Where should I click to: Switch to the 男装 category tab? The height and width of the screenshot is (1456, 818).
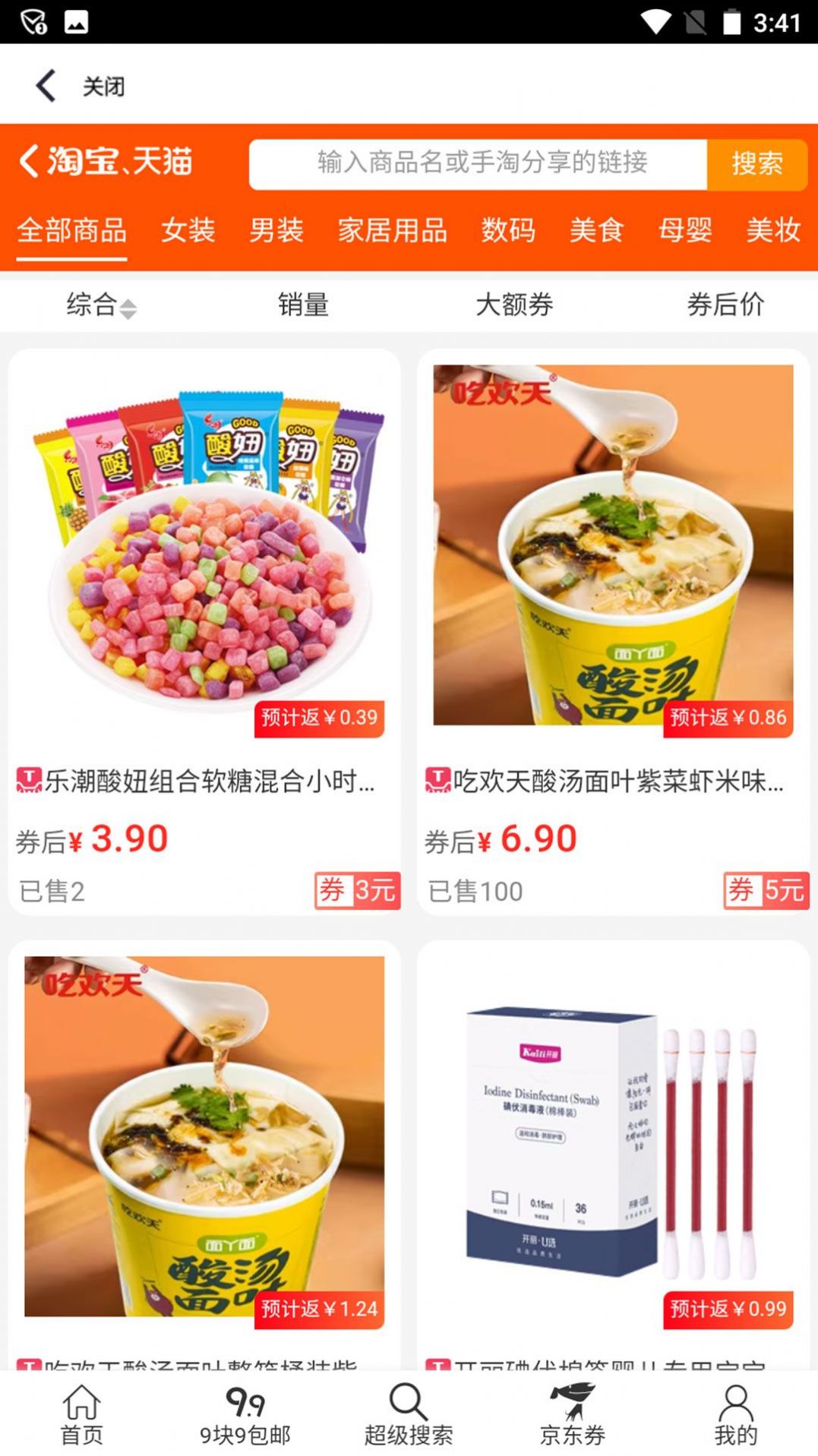tap(276, 230)
